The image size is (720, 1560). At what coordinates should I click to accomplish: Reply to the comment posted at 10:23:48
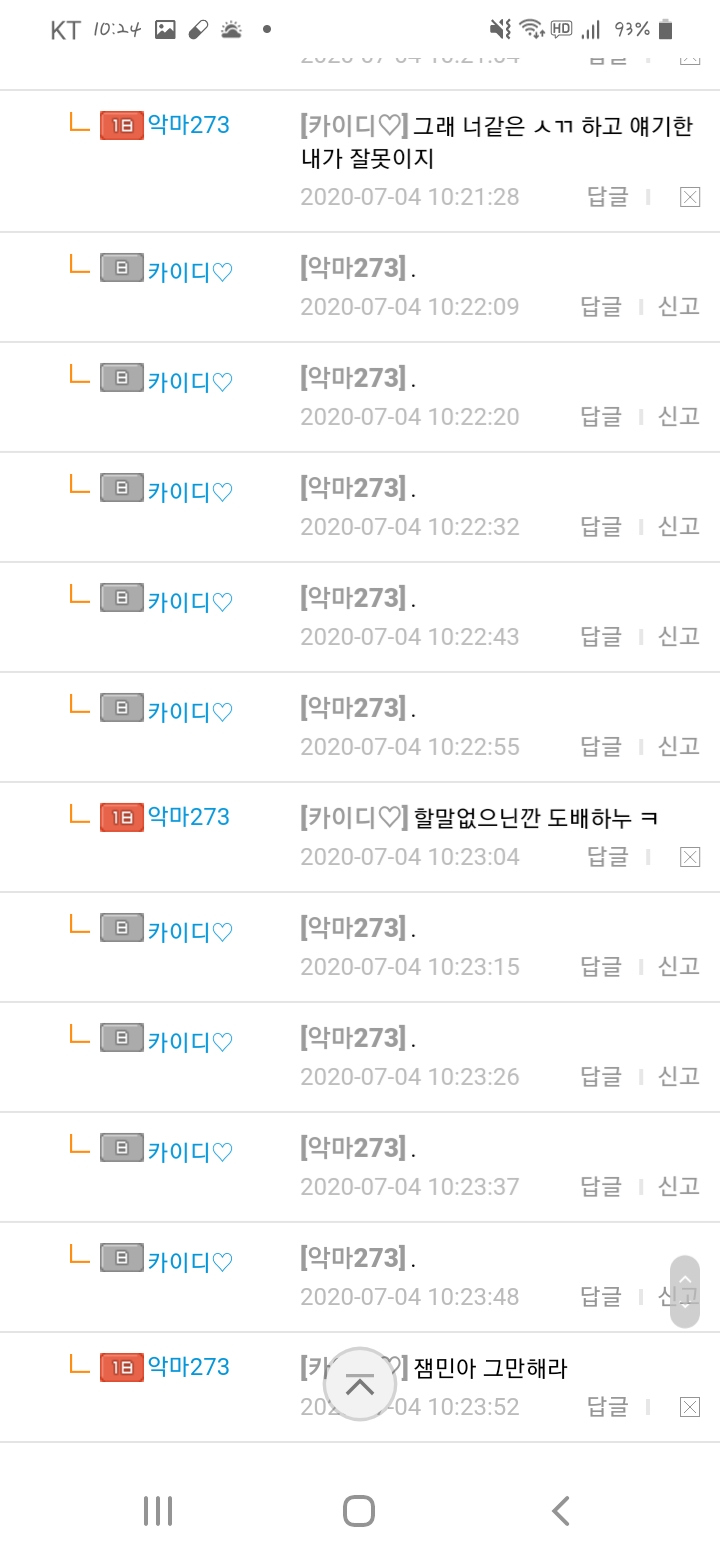coord(601,1297)
